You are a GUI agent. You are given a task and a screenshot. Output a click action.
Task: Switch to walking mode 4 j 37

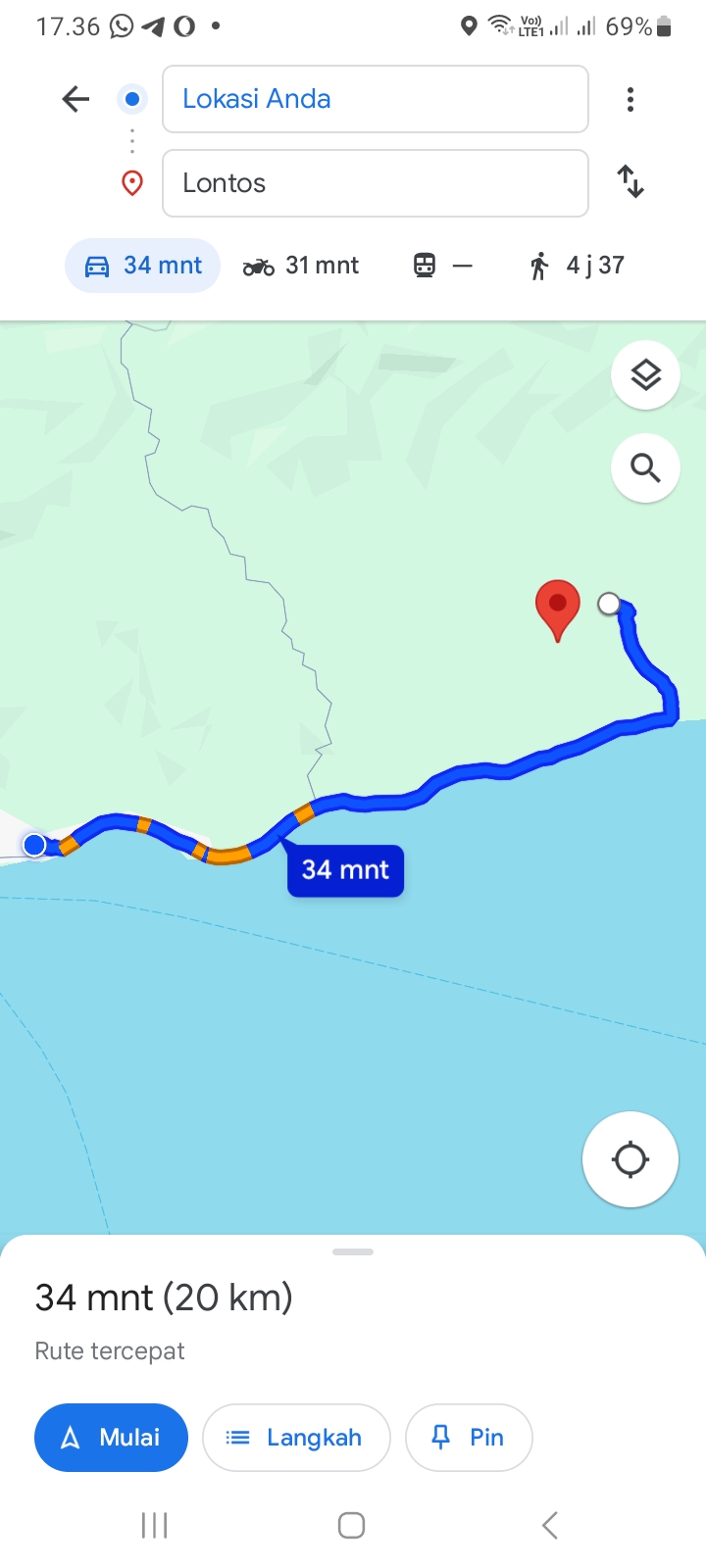577,266
